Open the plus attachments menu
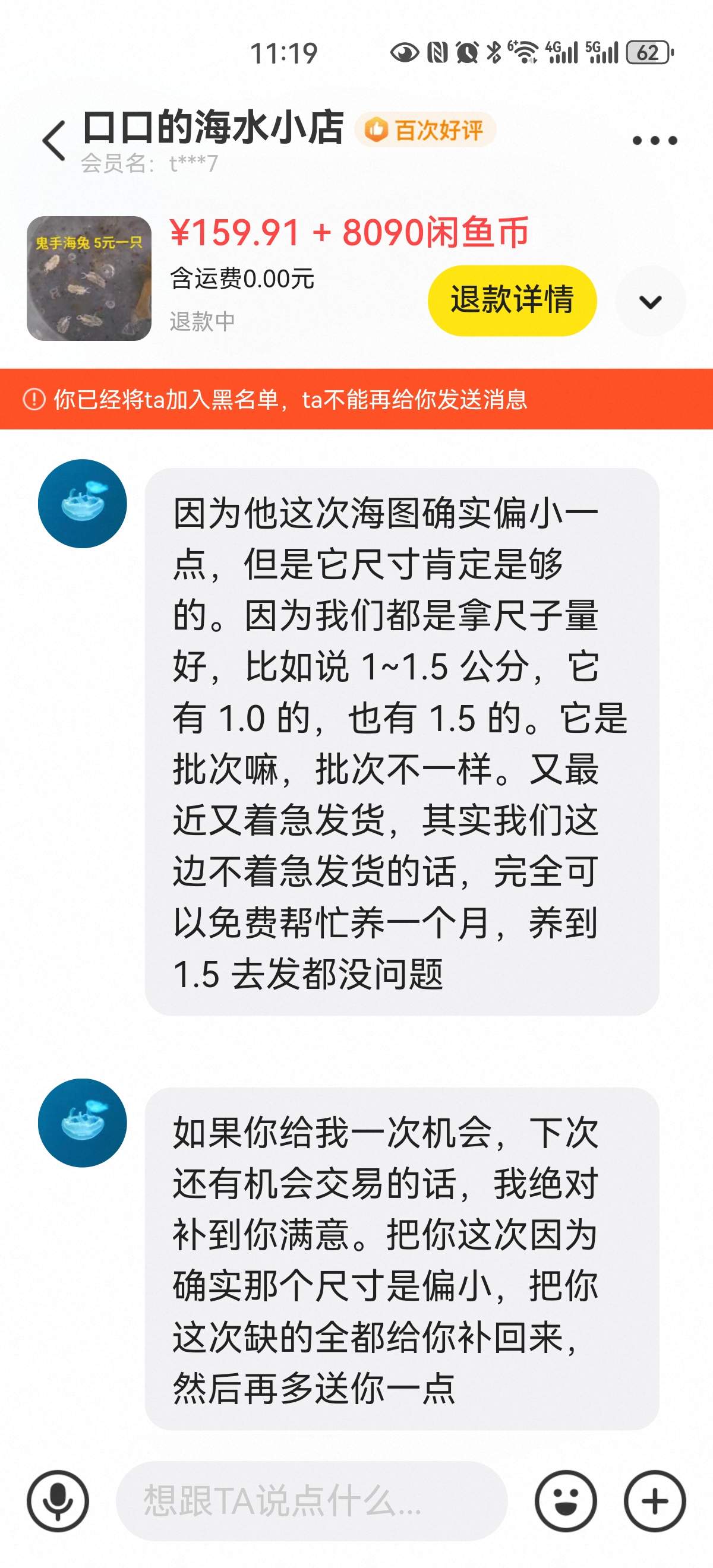The height and width of the screenshot is (1568, 713). 655,1501
